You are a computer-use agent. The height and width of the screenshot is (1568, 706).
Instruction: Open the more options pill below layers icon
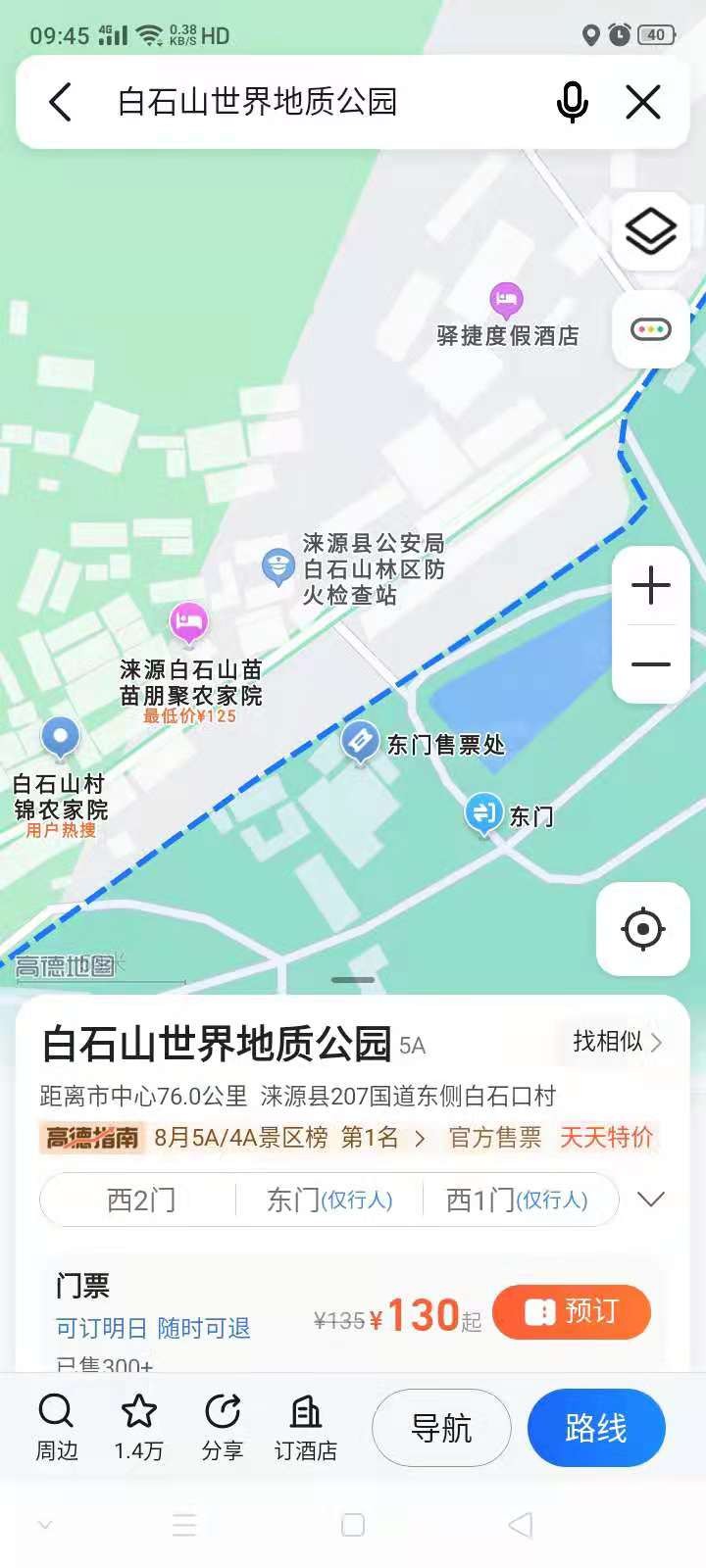(650, 329)
